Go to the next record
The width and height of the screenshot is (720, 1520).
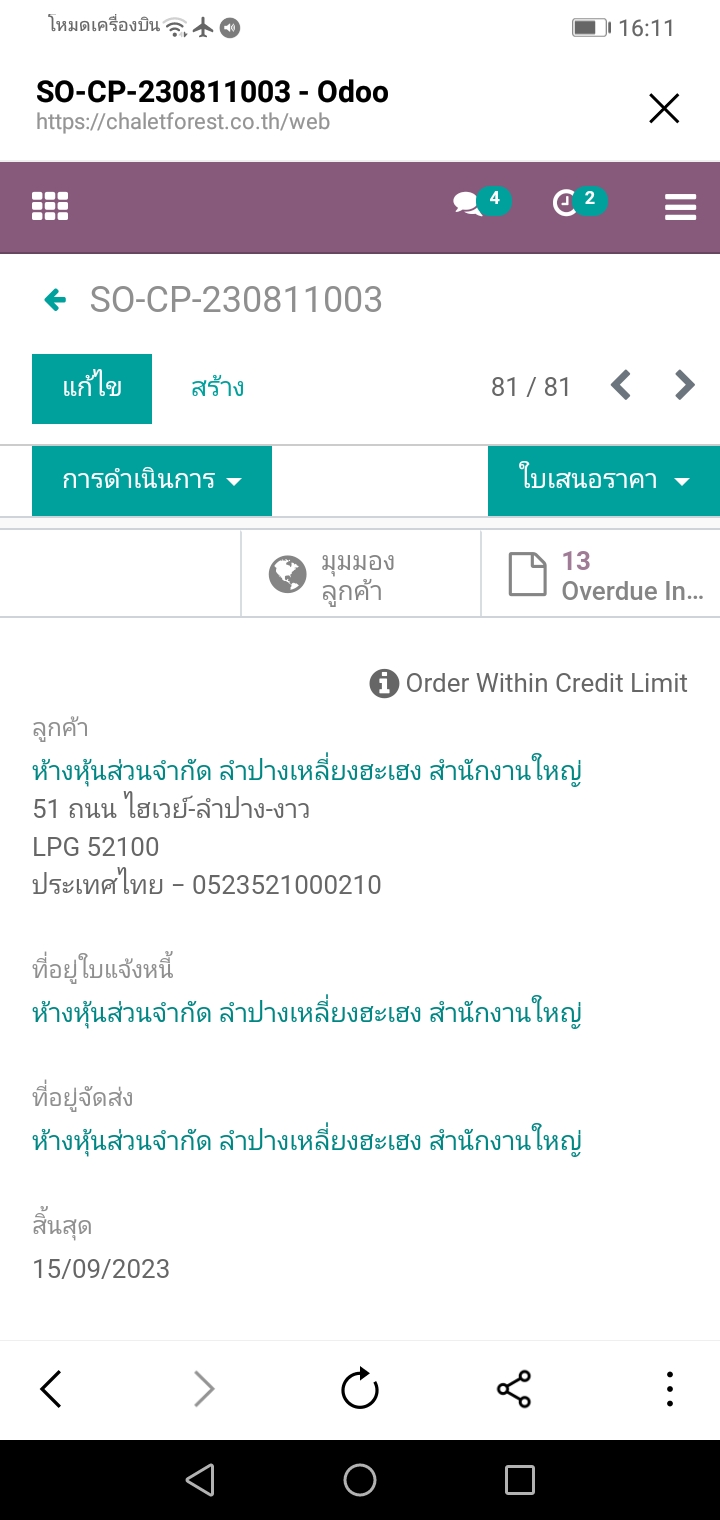tap(685, 386)
